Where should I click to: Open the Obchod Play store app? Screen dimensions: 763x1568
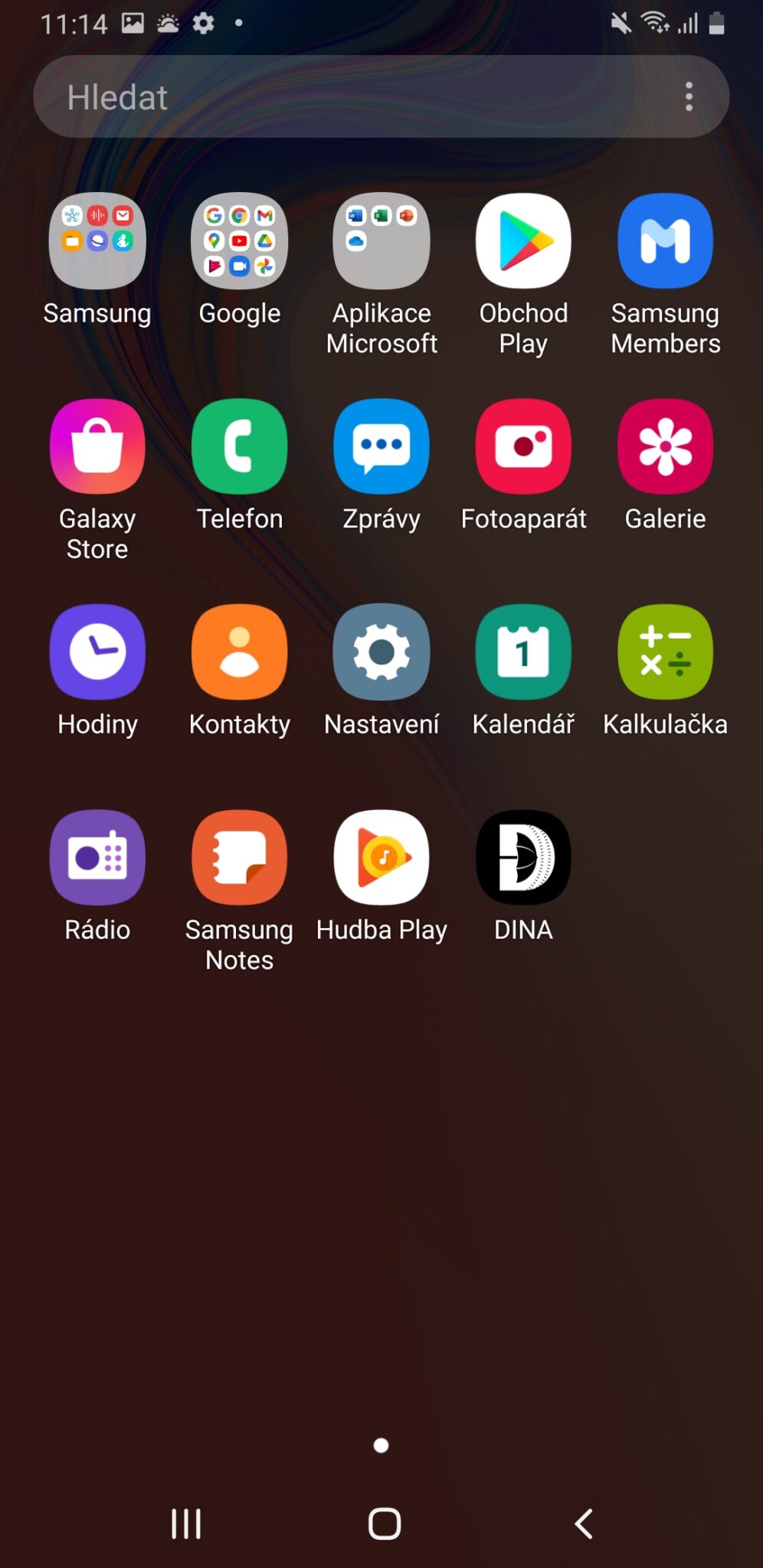[x=523, y=240]
